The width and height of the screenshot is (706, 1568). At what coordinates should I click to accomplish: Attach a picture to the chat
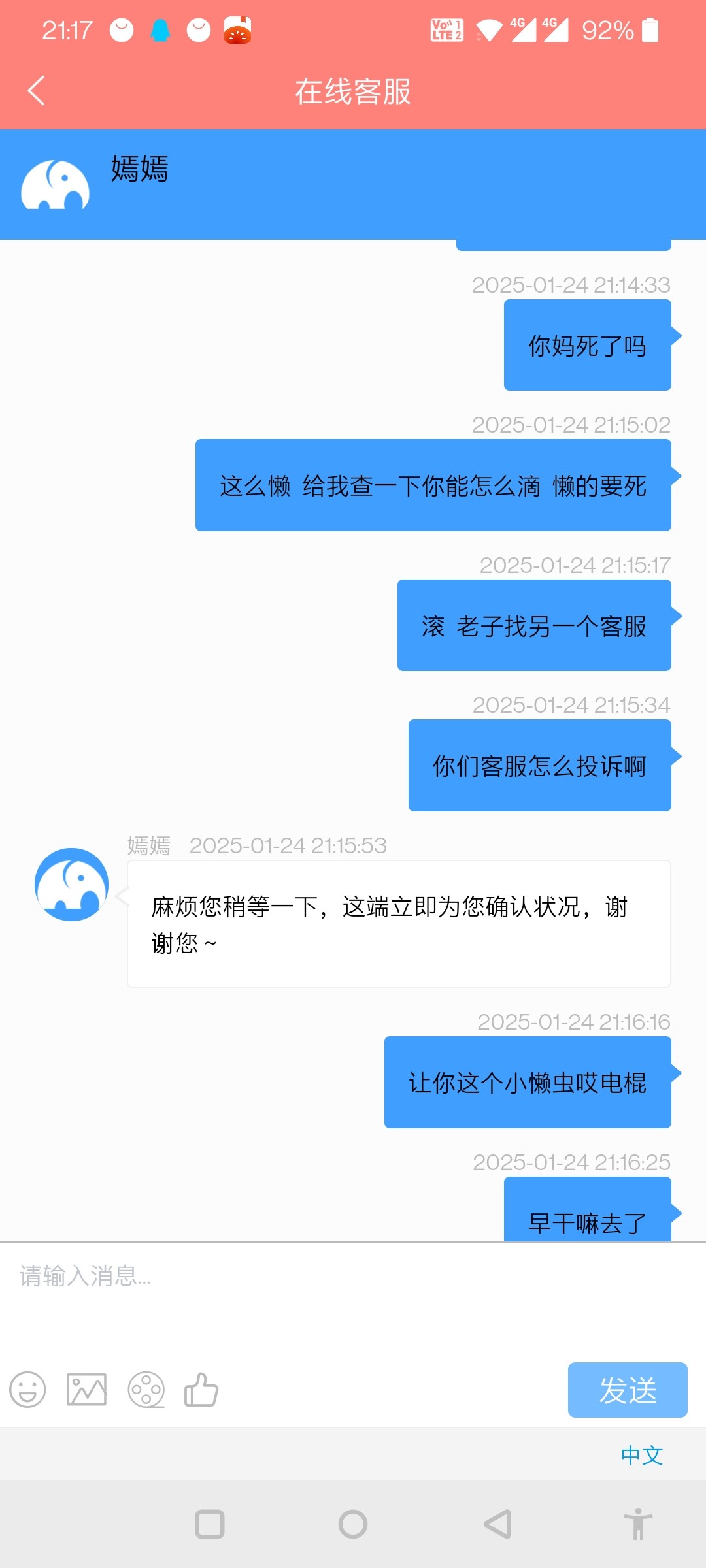[86, 1390]
